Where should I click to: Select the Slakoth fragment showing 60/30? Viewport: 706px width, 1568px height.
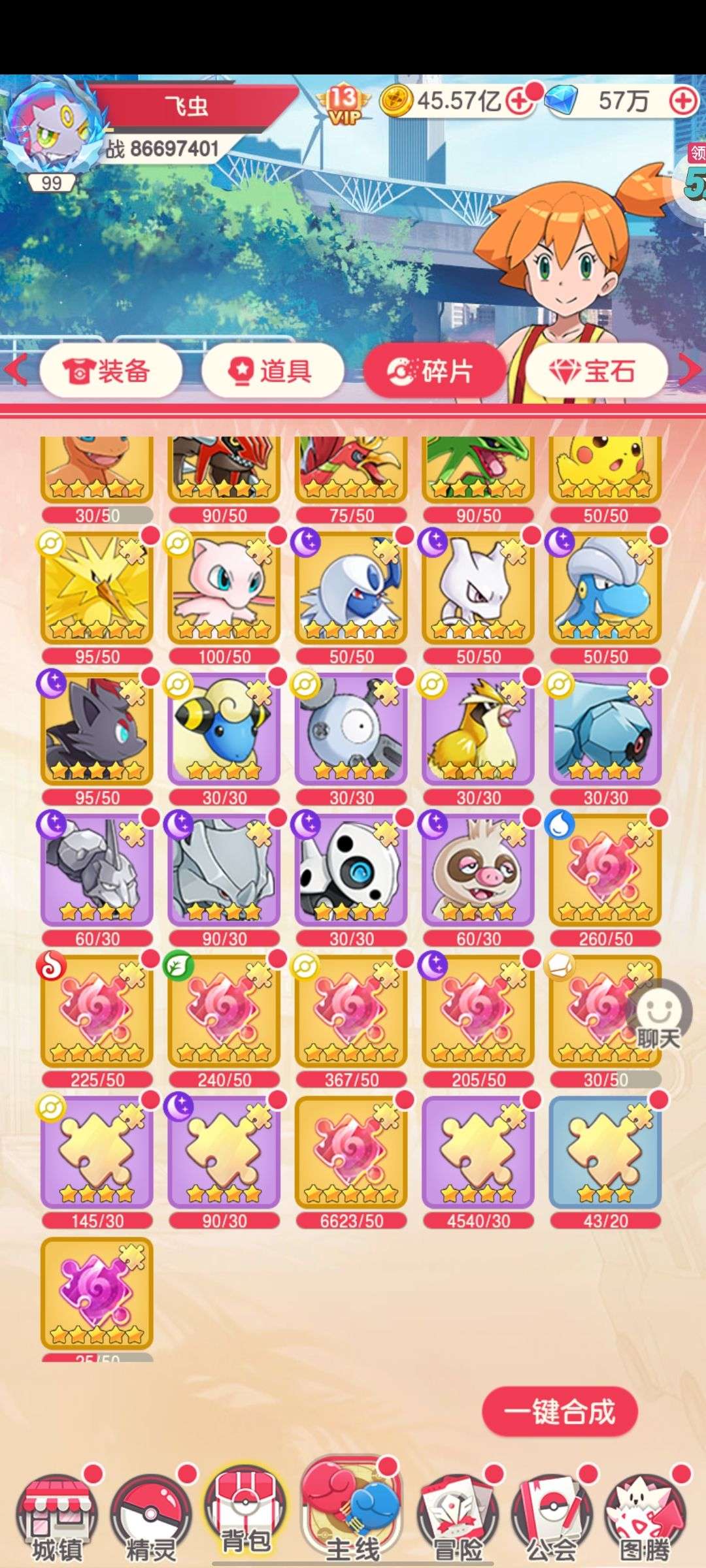[479, 880]
